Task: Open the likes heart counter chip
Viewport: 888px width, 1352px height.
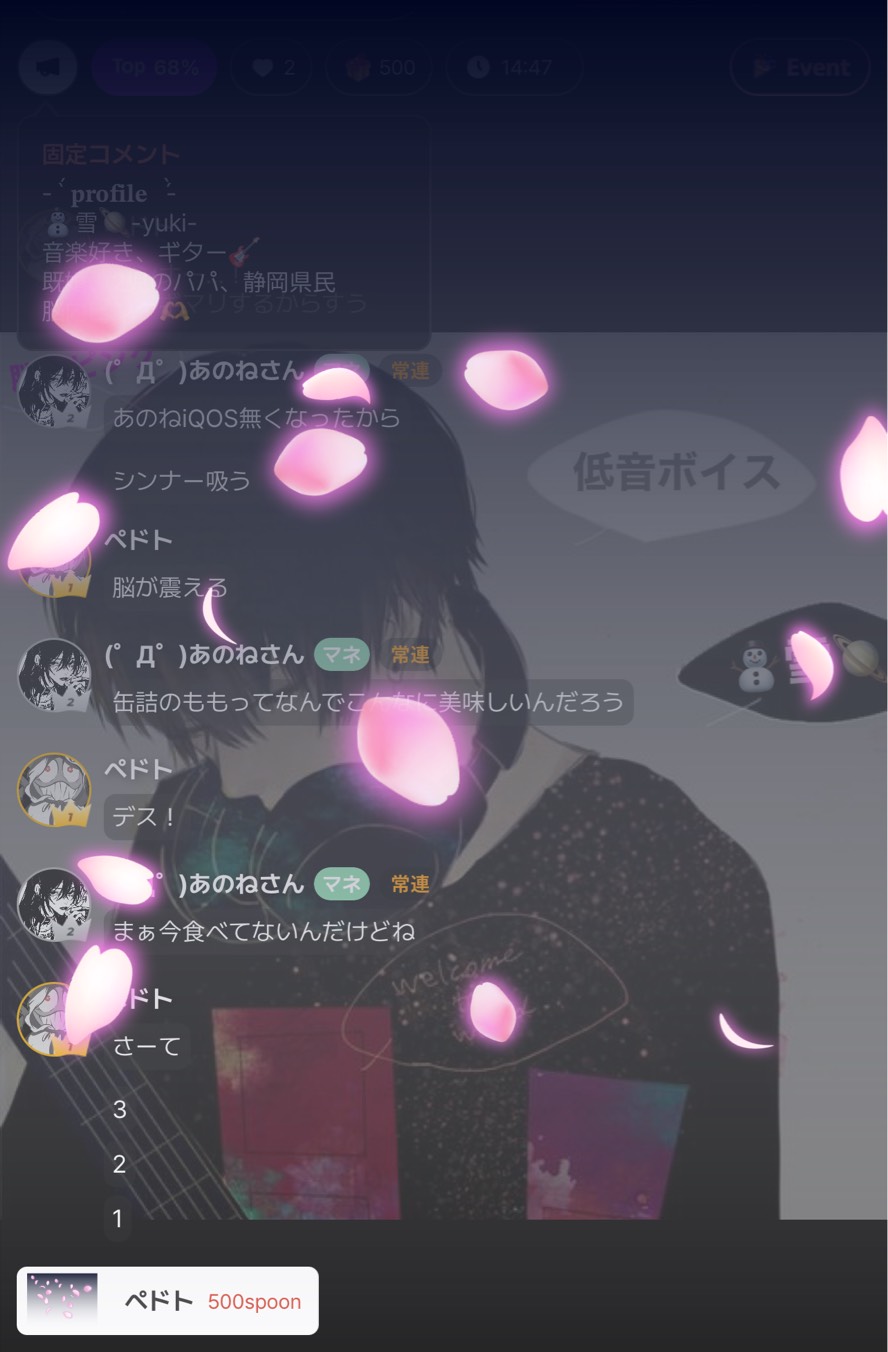Action: (271, 68)
